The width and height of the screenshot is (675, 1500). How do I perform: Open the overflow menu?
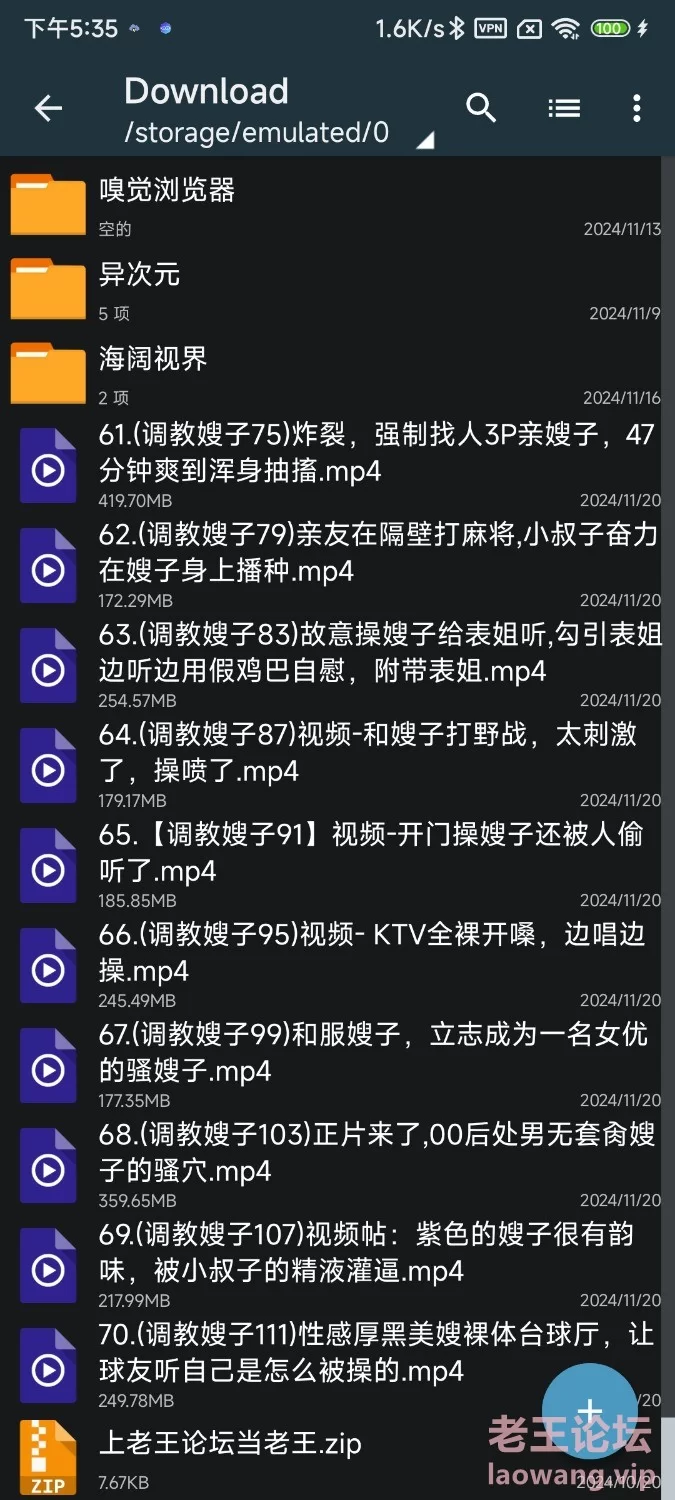[637, 108]
